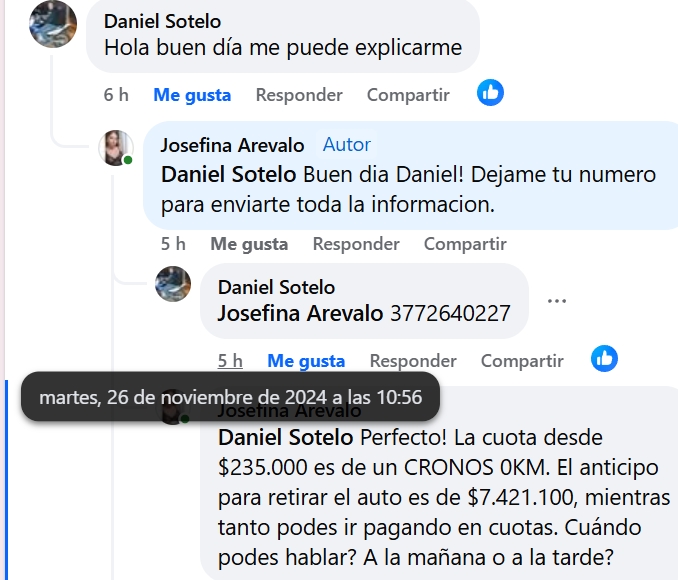Viewport: 678px width, 580px height.
Task: Open Daniel Sotelo's avatar on the top comment
Action: [x=53, y=25]
